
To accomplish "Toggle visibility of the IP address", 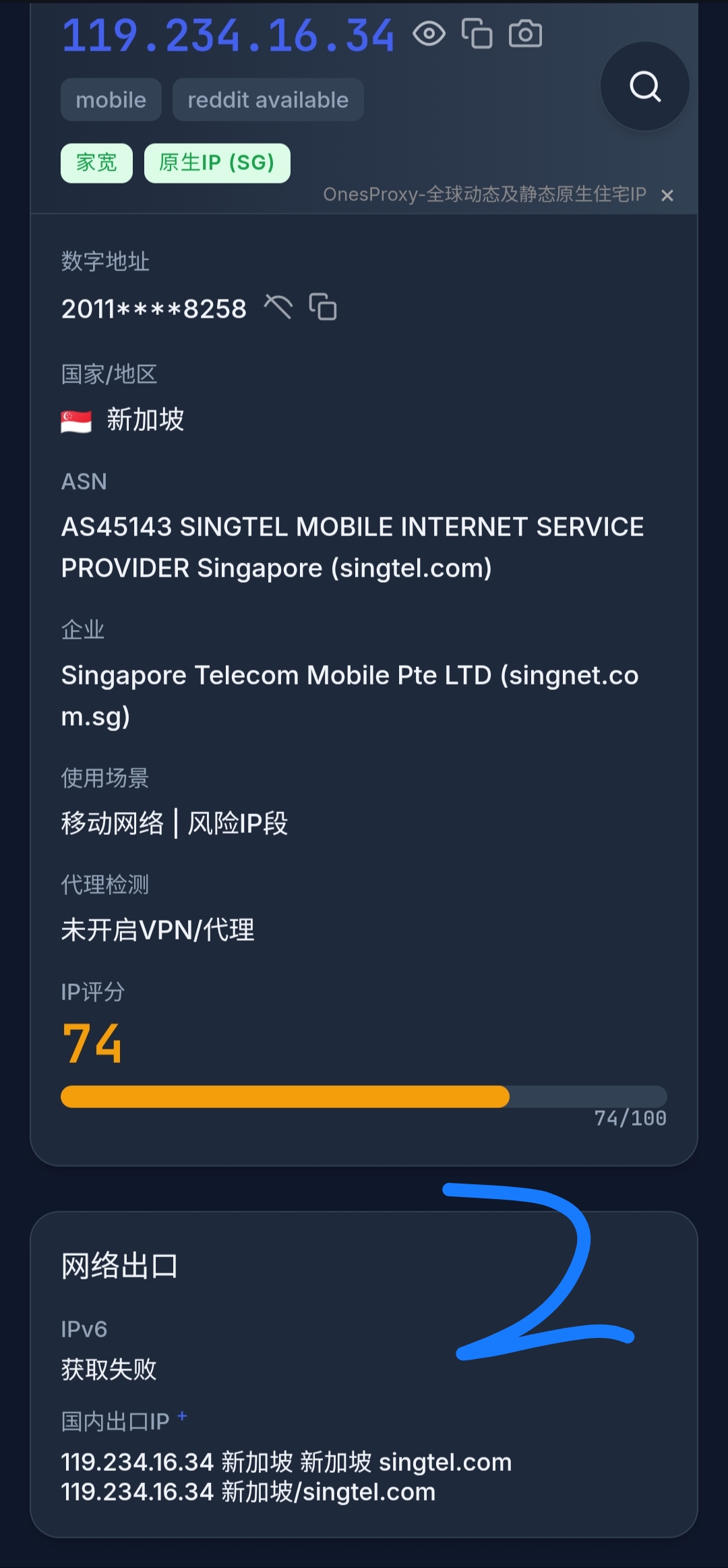I will (x=429, y=34).
